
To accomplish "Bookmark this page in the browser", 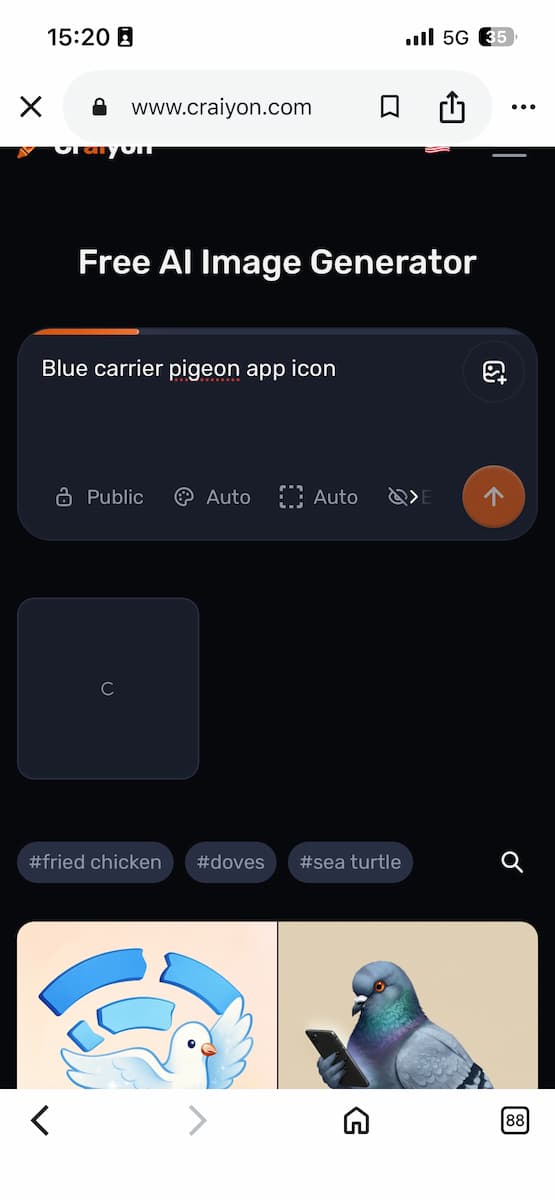I will (390, 107).
